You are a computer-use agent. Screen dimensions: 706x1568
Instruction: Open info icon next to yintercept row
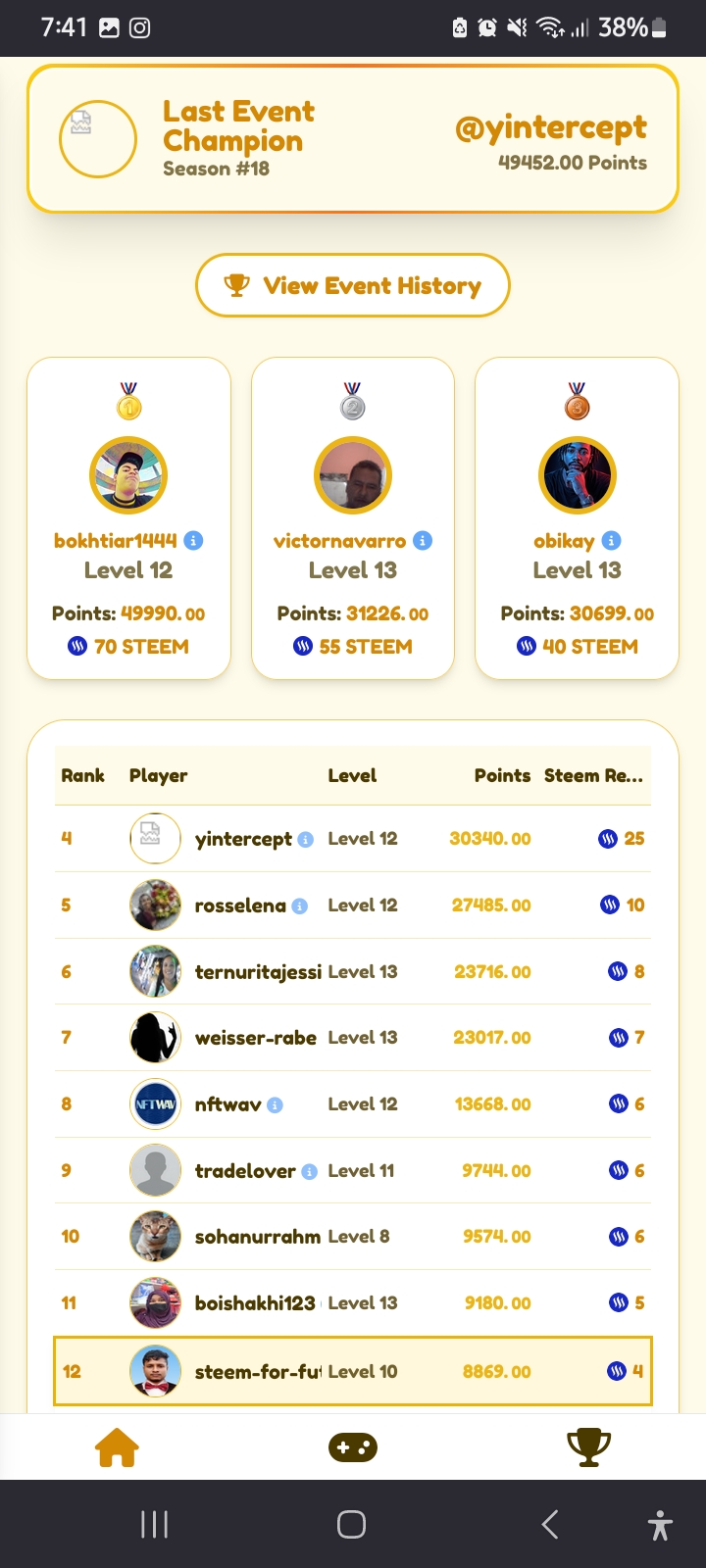point(305,839)
